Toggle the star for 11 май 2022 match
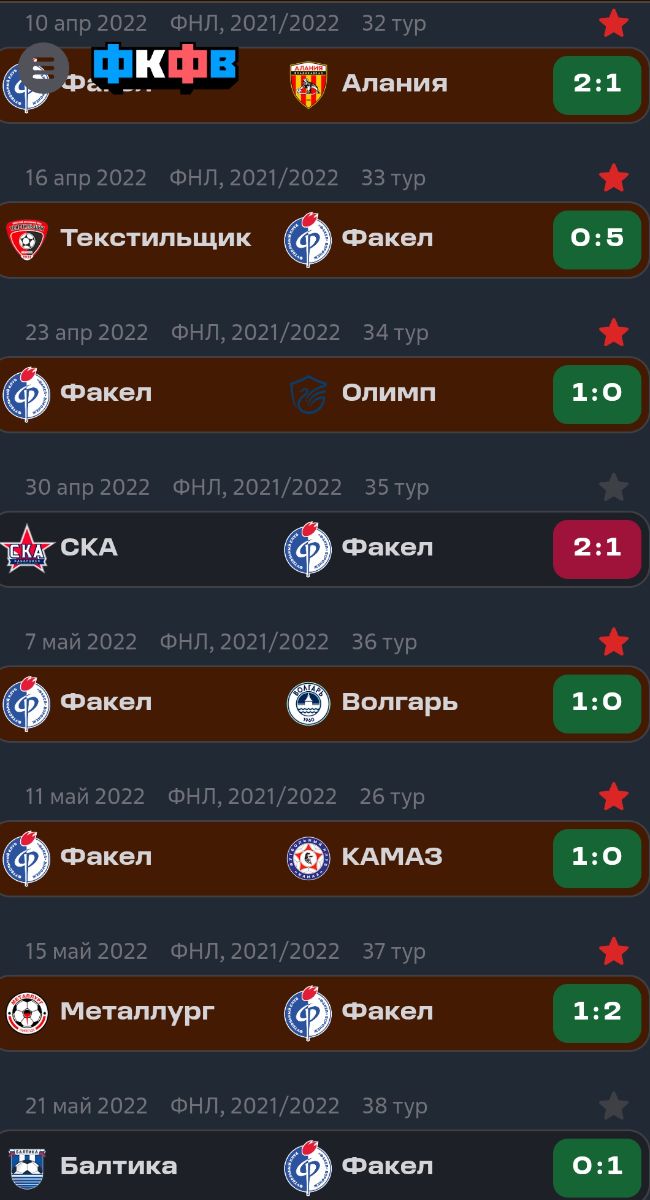This screenshot has width=650, height=1200. 613,797
